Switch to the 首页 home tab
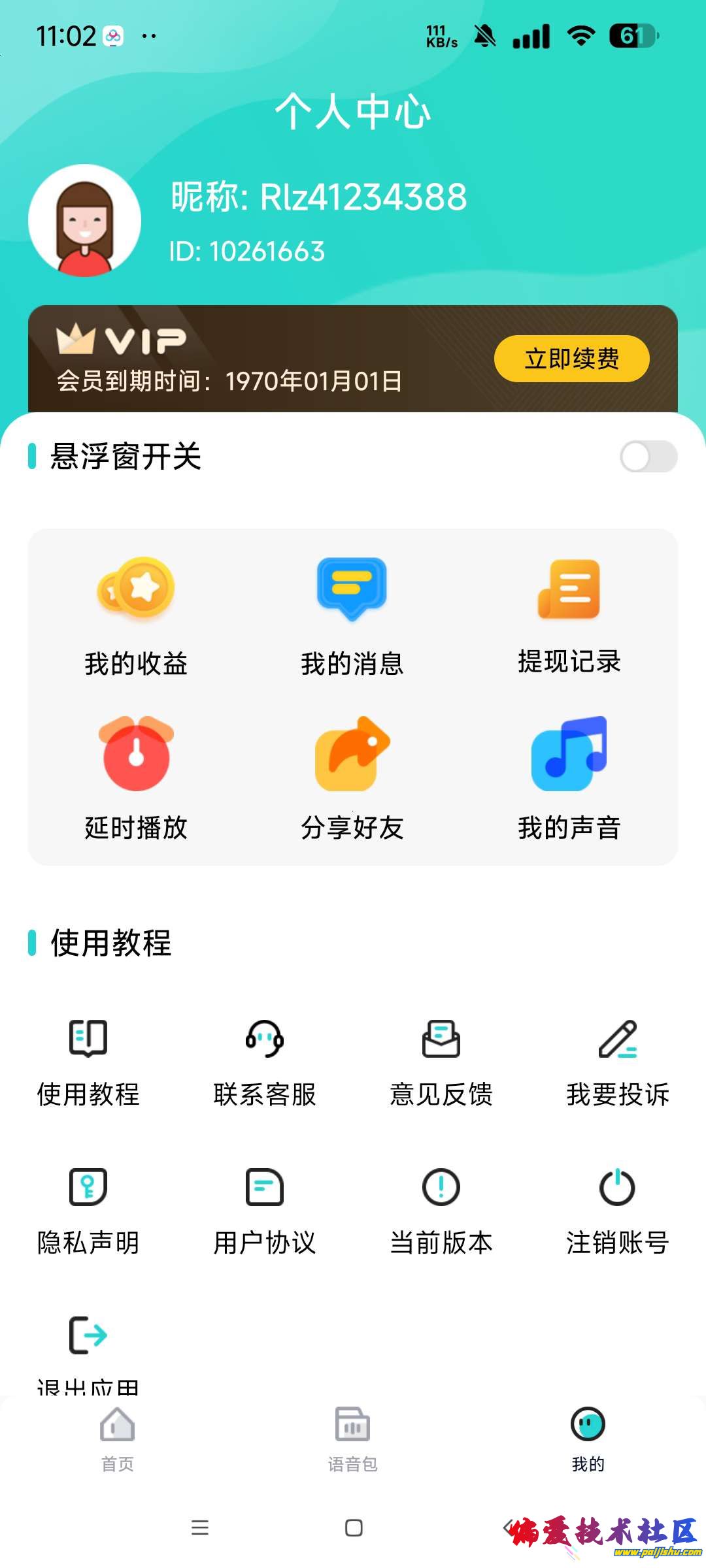The width and height of the screenshot is (706, 1568). 118,1437
